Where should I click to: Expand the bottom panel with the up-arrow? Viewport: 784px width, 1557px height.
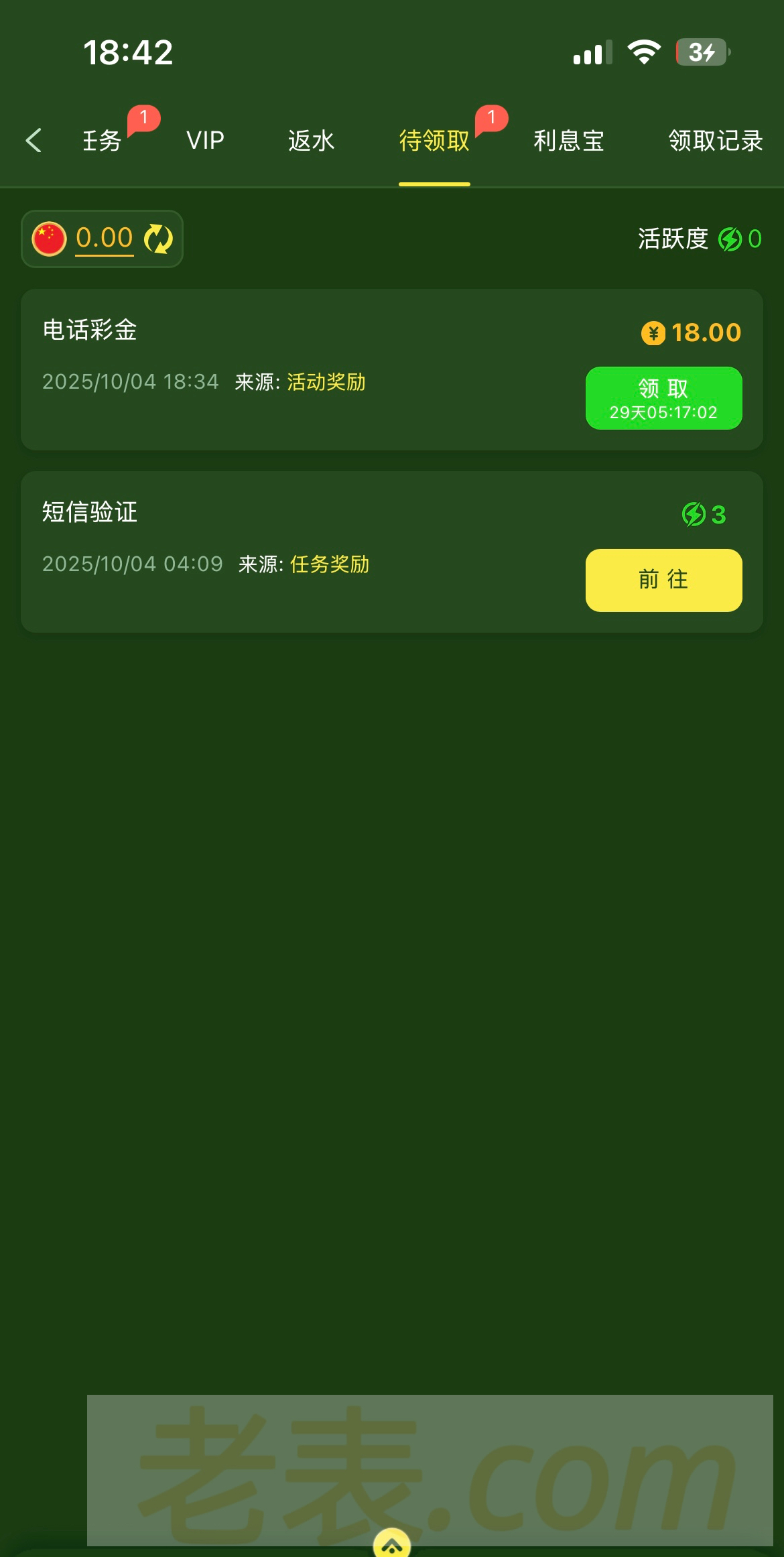[x=392, y=1544]
